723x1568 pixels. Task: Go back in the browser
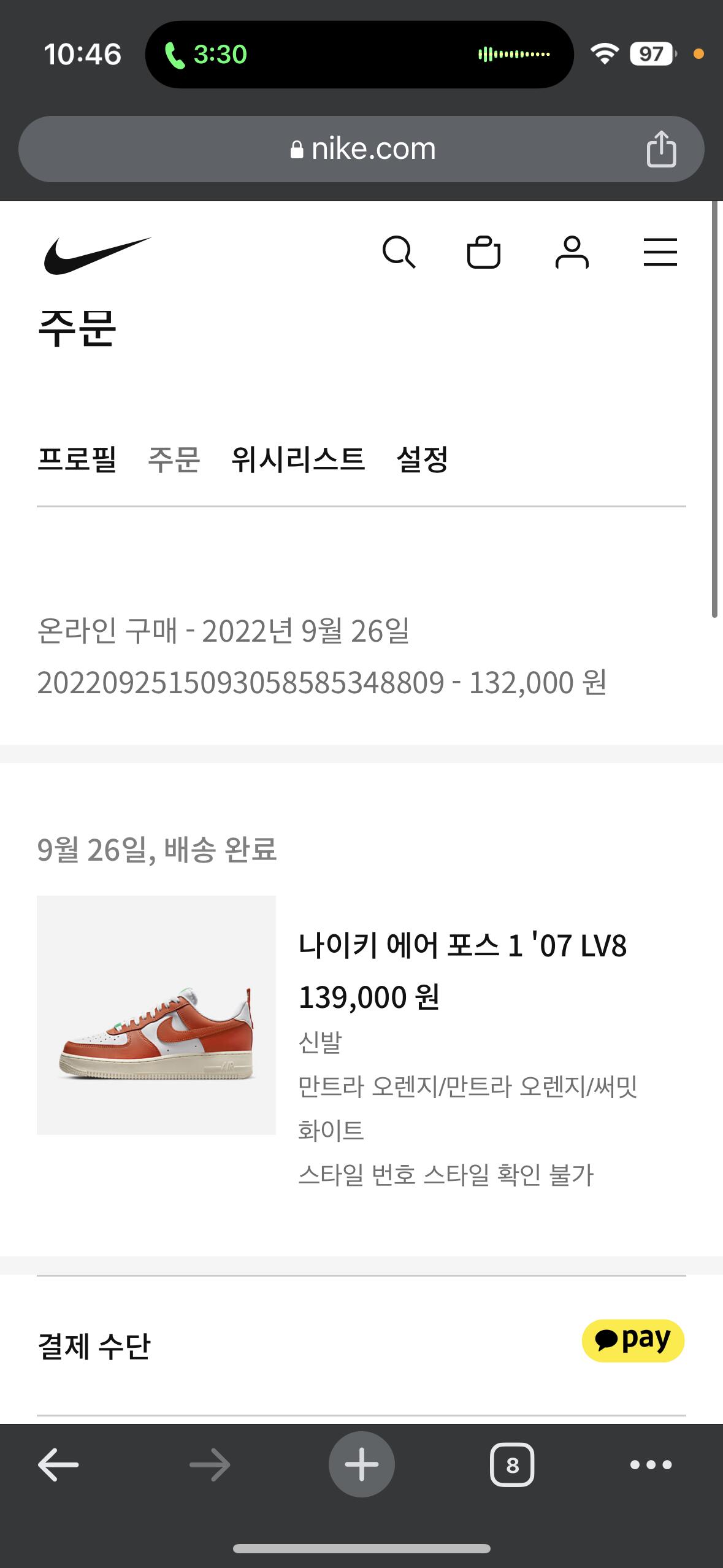(x=58, y=1464)
